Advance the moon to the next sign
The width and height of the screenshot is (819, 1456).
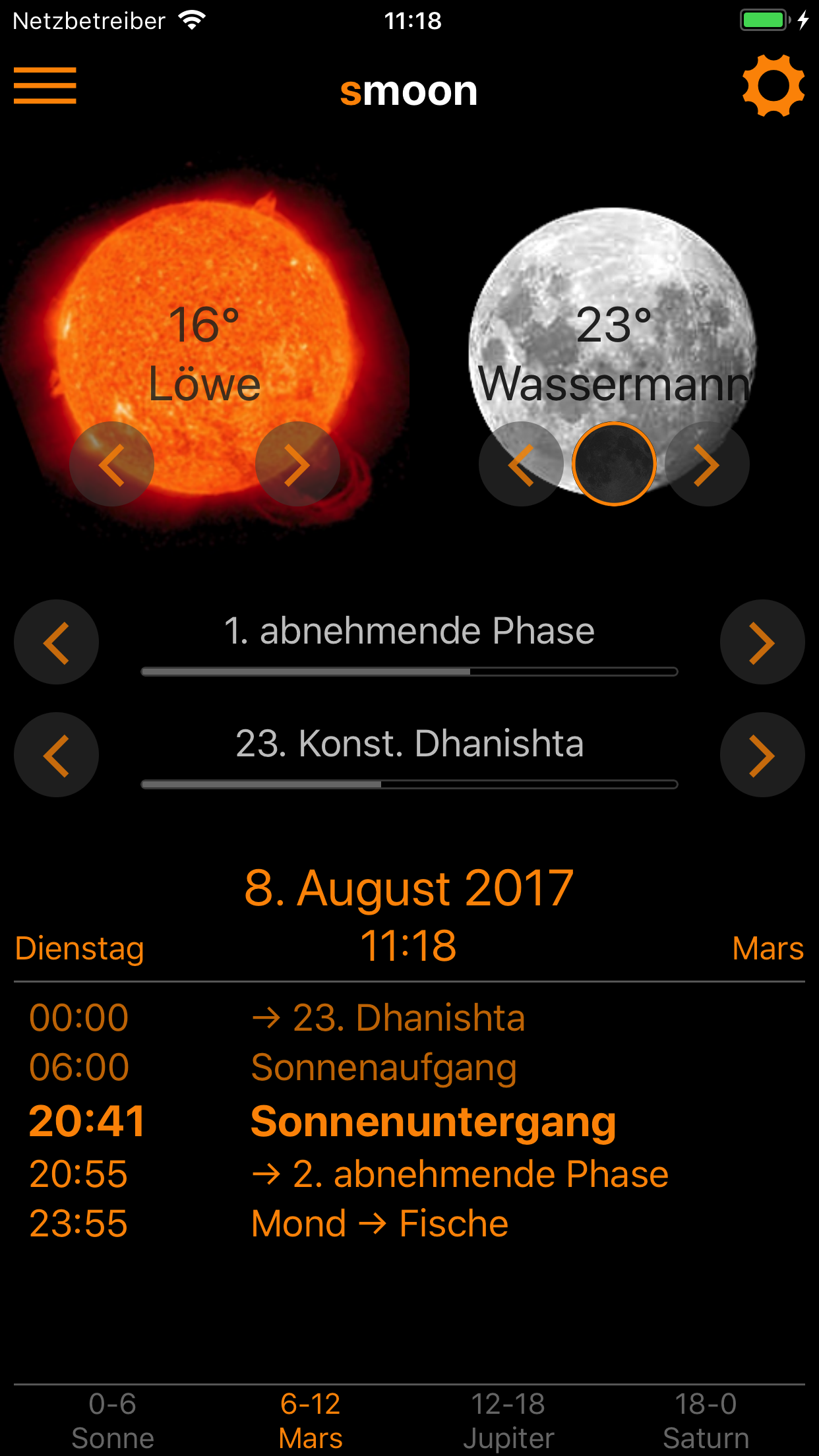pyautogui.click(x=707, y=464)
